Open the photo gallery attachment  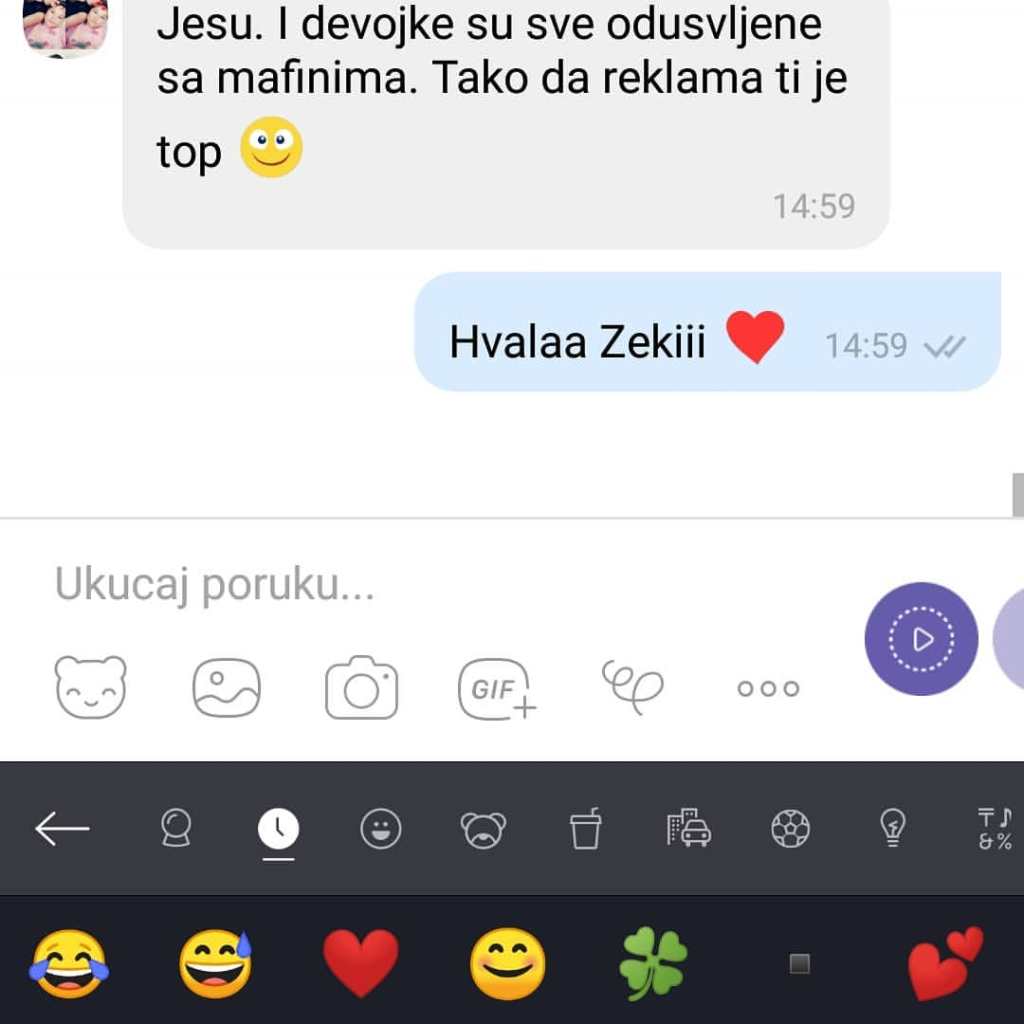point(226,687)
